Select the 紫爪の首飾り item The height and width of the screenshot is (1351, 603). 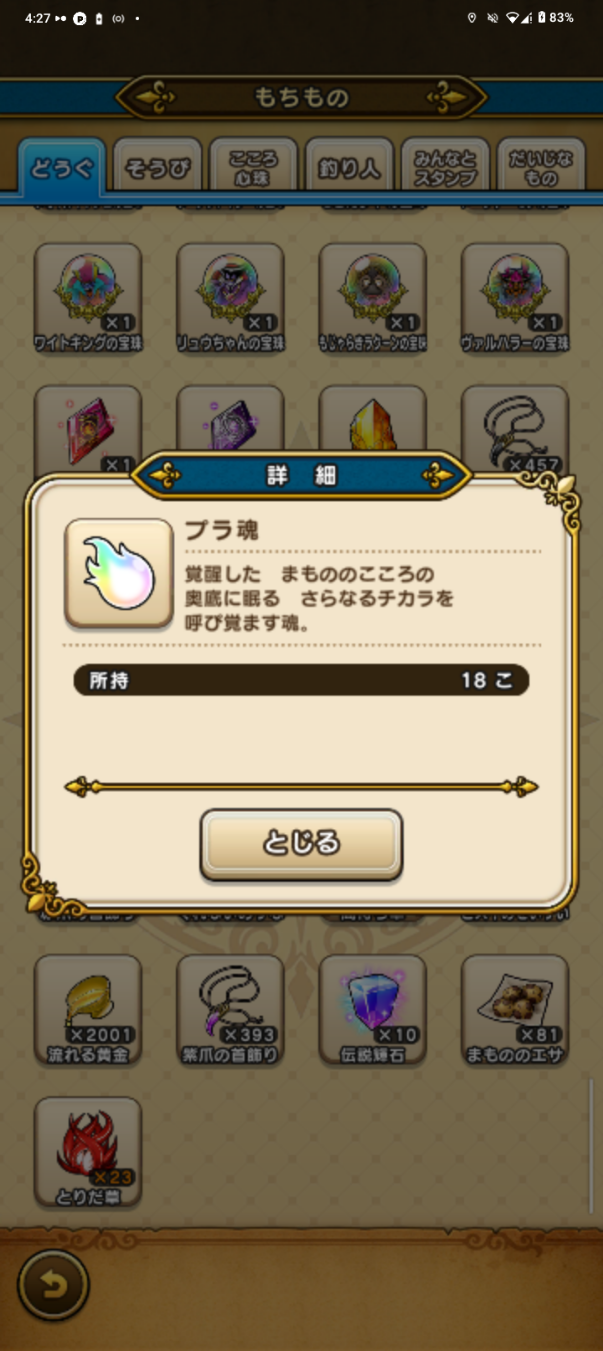tap(230, 1010)
